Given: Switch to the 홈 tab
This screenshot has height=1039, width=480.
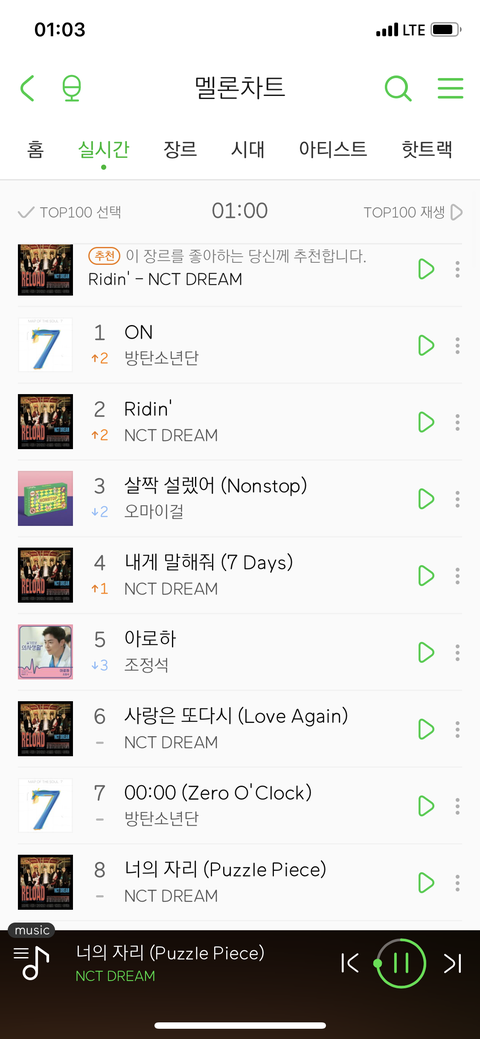Looking at the screenshot, I should [35, 148].
